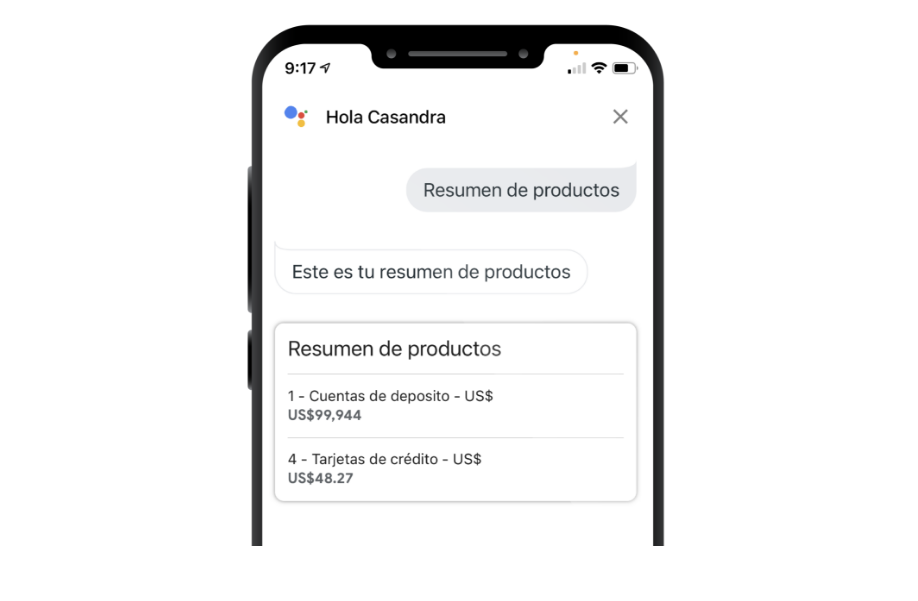Image resolution: width=918 pixels, height=601 pixels.
Task: Select Tarjetas de crédito row
Action: (x=455, y=468)
